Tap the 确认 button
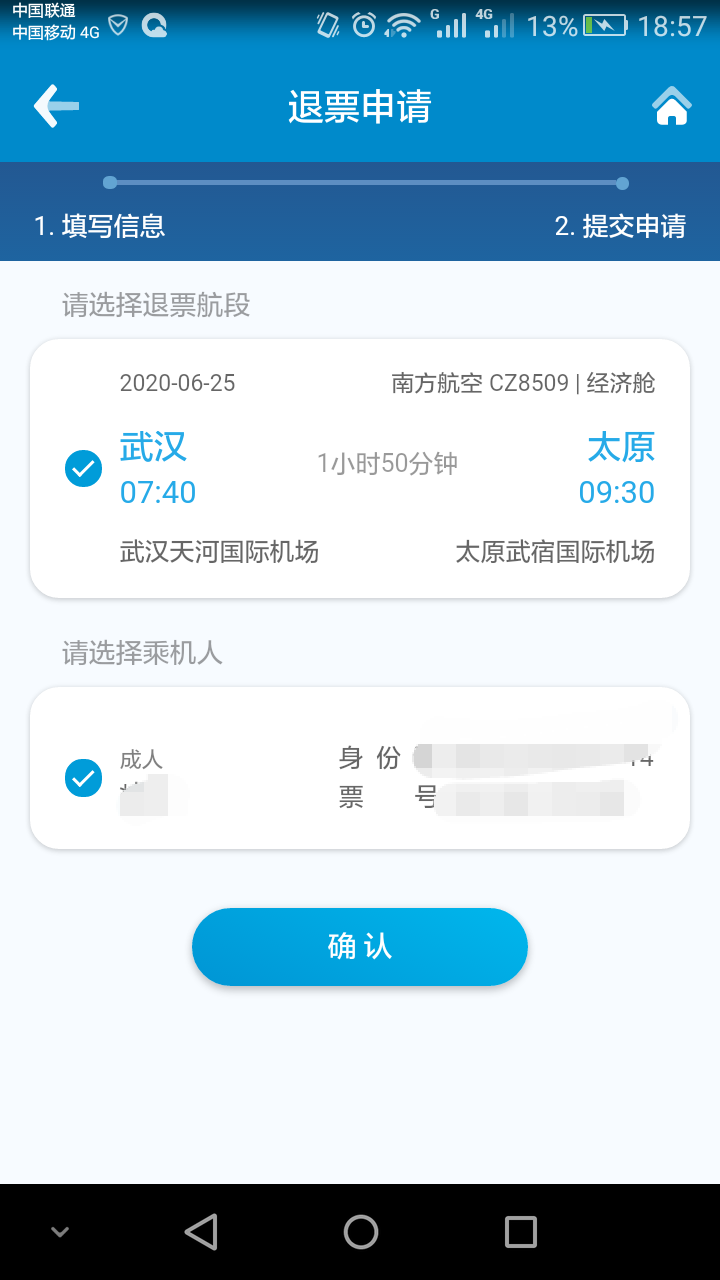This screenshot has height=1280, width=720. tap(360, 947)
